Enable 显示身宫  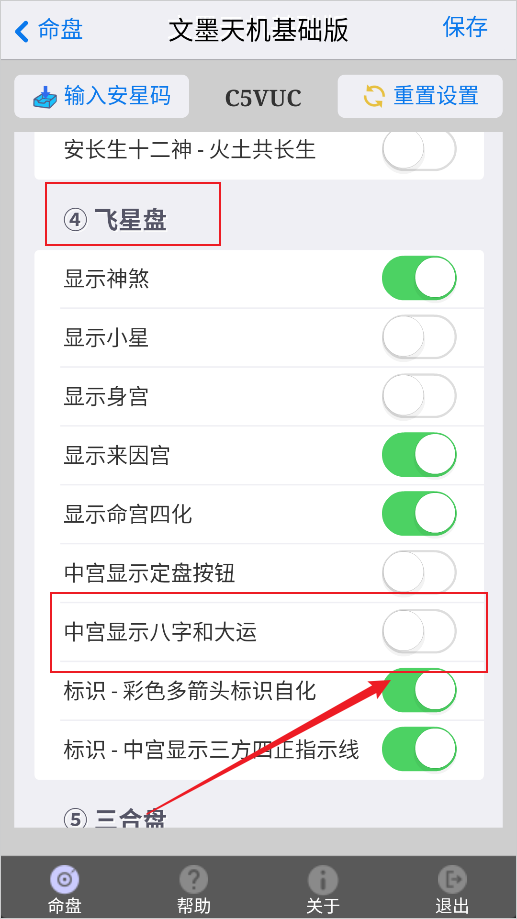tap(419, 396)
